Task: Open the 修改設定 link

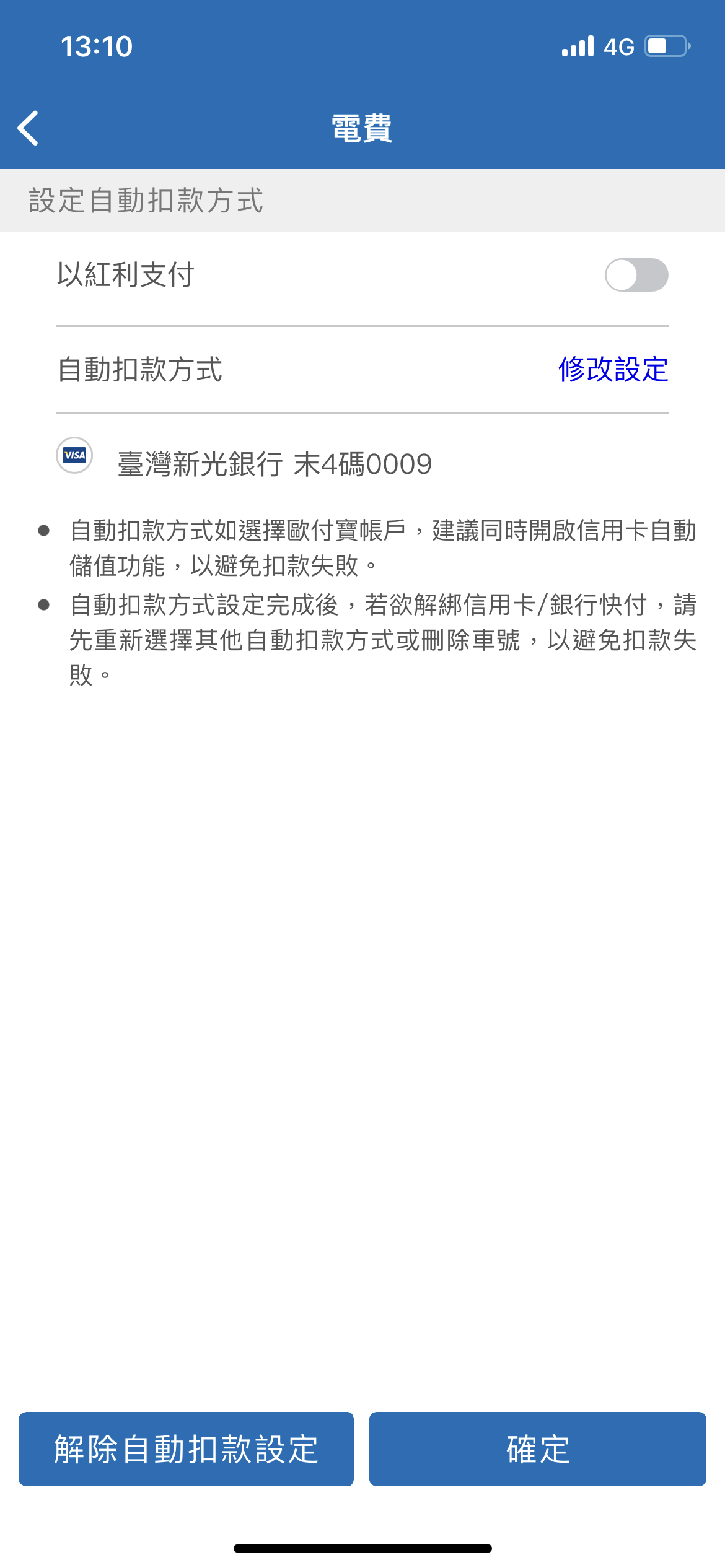Action: pos(613,370)
